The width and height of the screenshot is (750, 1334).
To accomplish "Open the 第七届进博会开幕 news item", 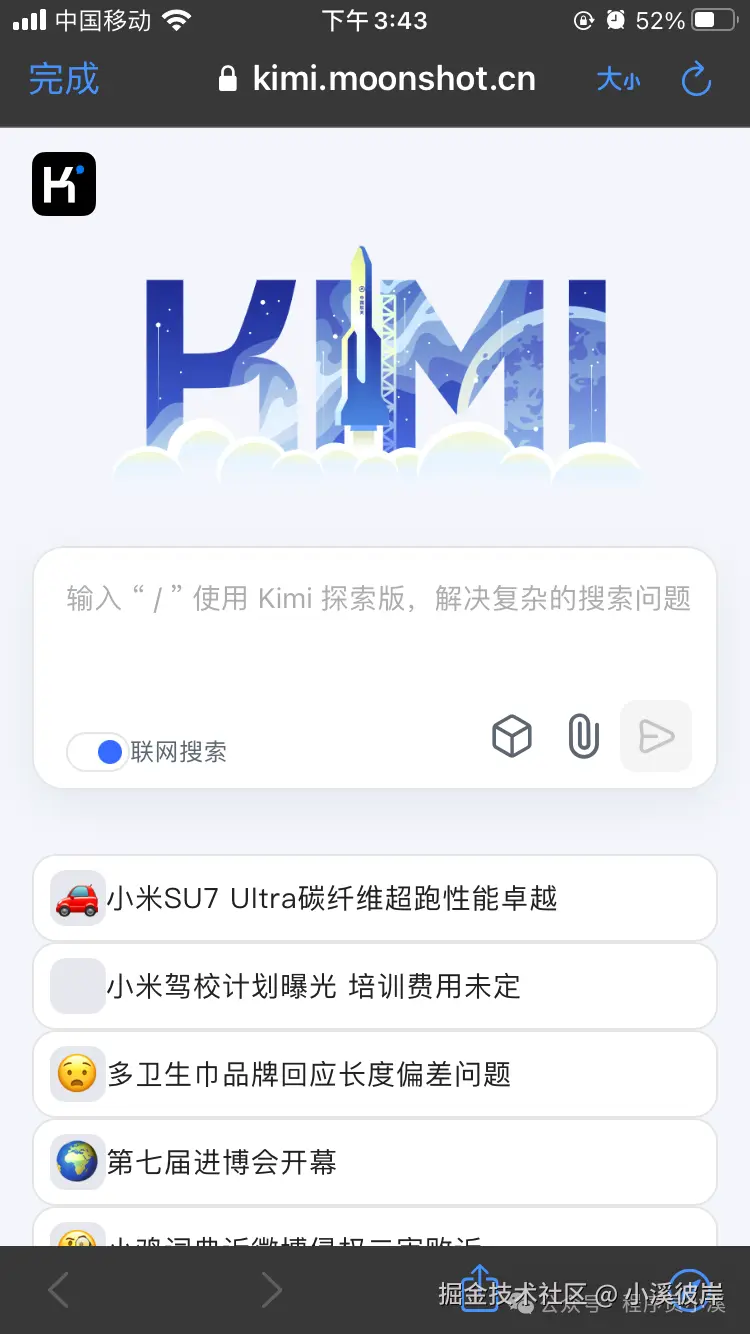I will pos(375,1162).
